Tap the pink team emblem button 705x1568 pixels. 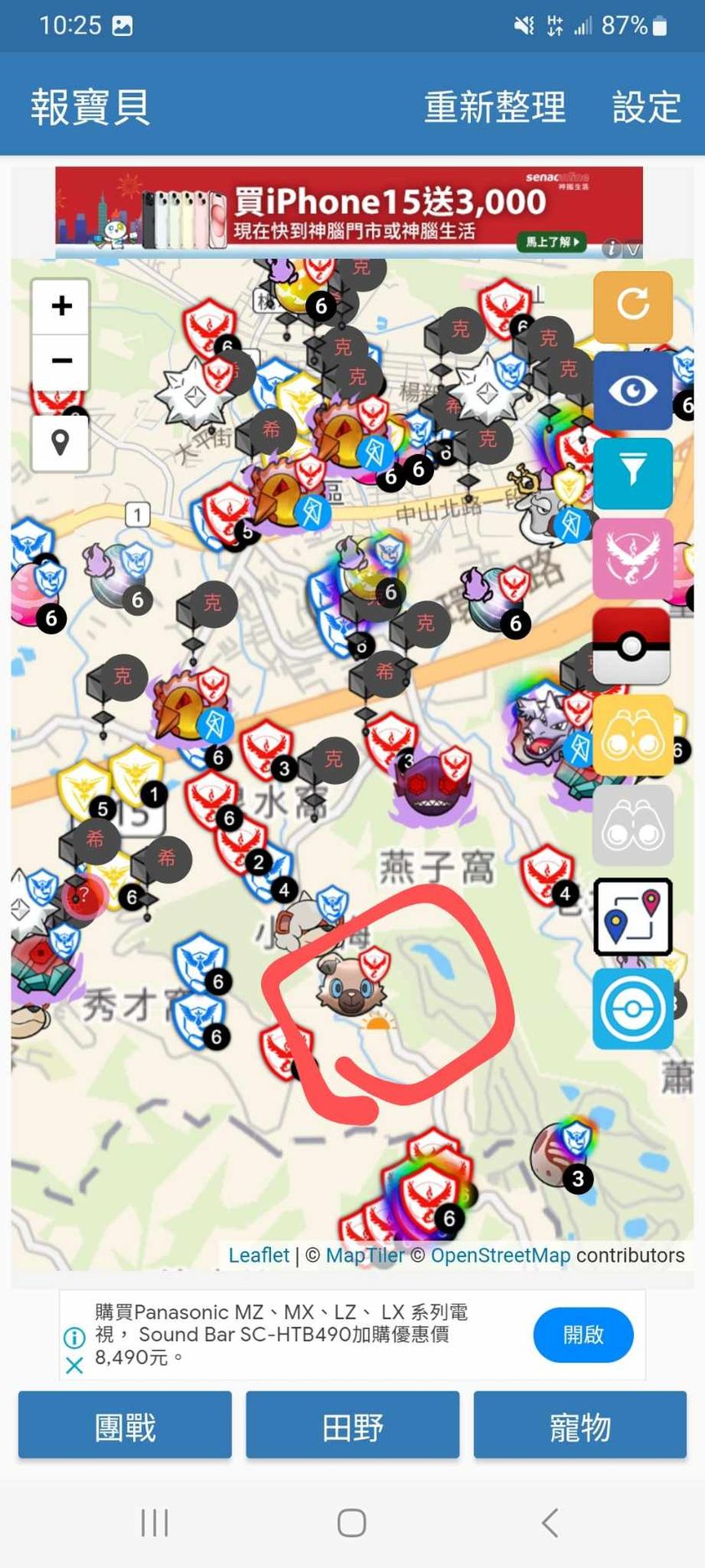[x=633, y=558]
